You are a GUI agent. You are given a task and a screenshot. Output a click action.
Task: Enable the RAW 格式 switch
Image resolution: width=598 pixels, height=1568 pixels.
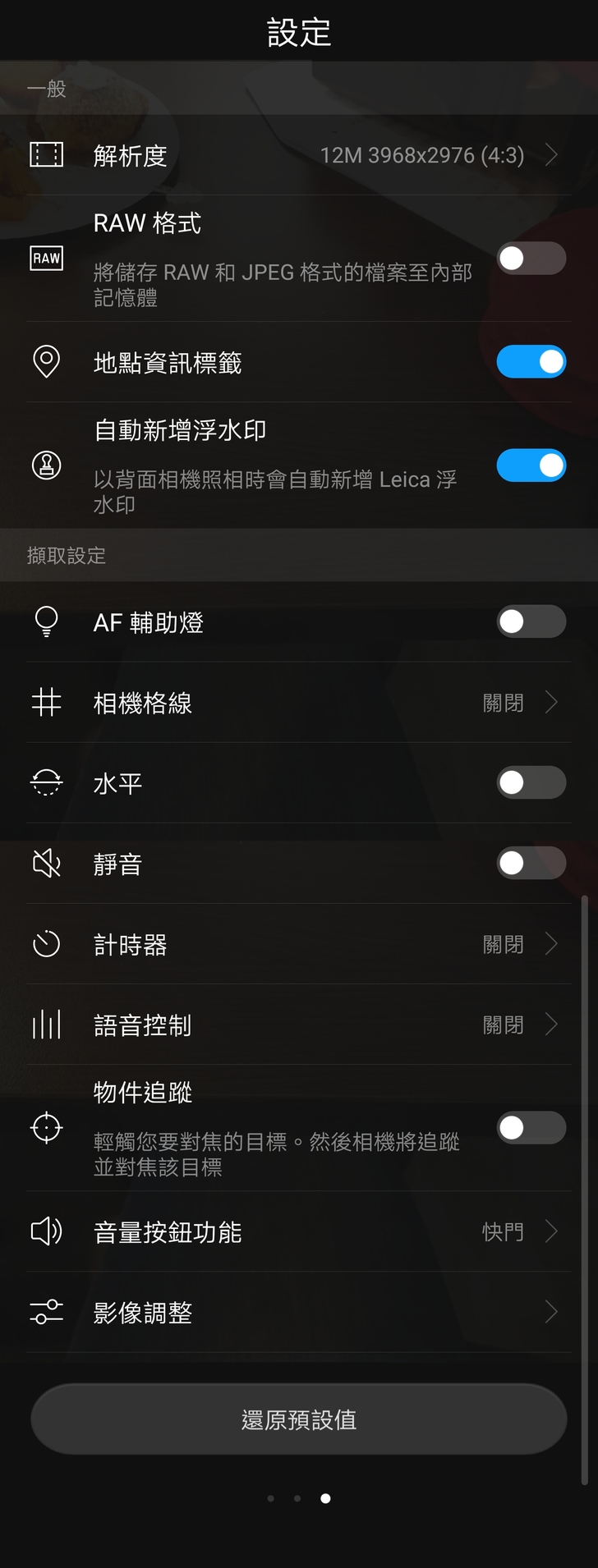click(531, 259)
